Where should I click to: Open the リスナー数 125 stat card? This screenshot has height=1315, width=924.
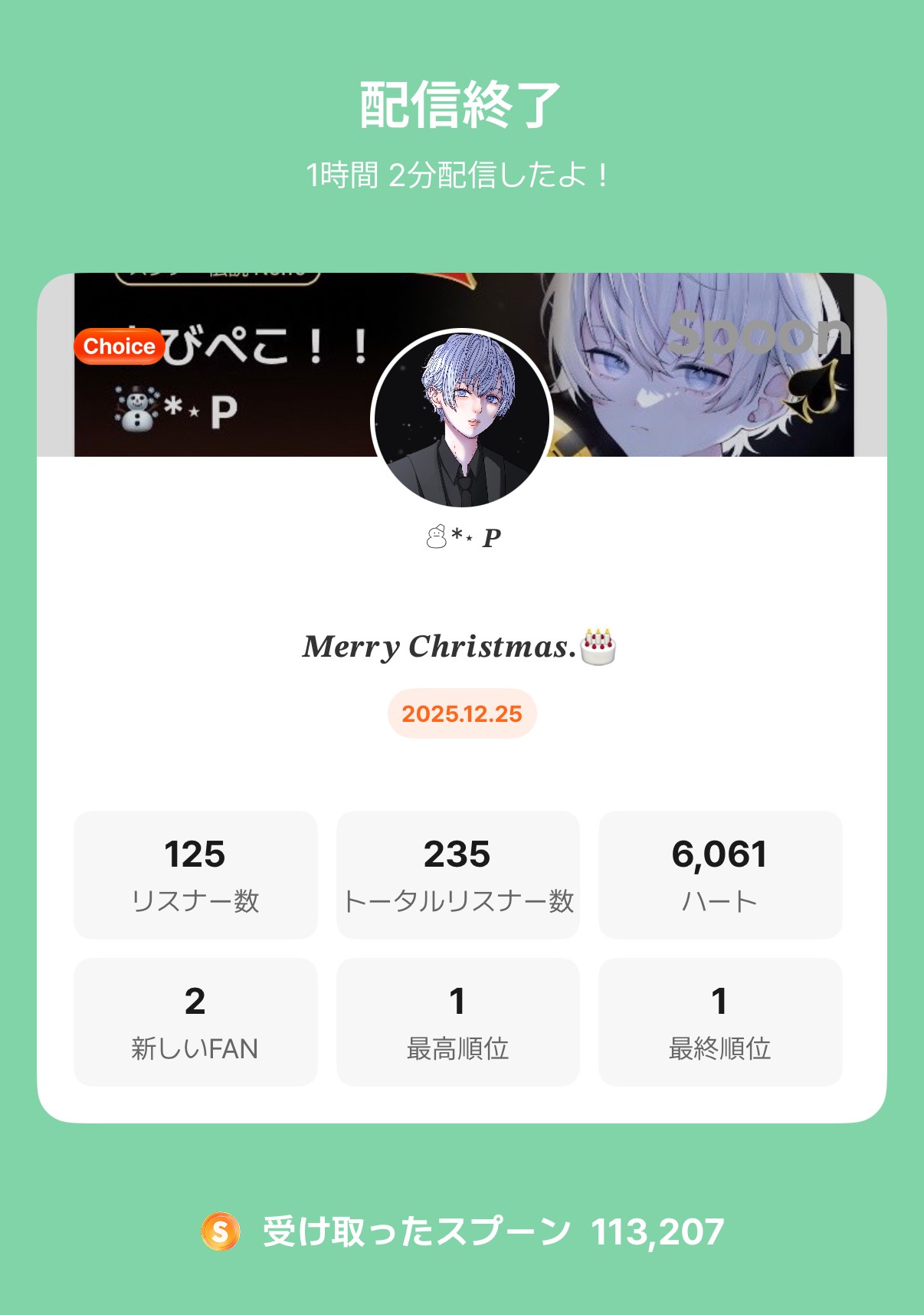click(195, 874)
